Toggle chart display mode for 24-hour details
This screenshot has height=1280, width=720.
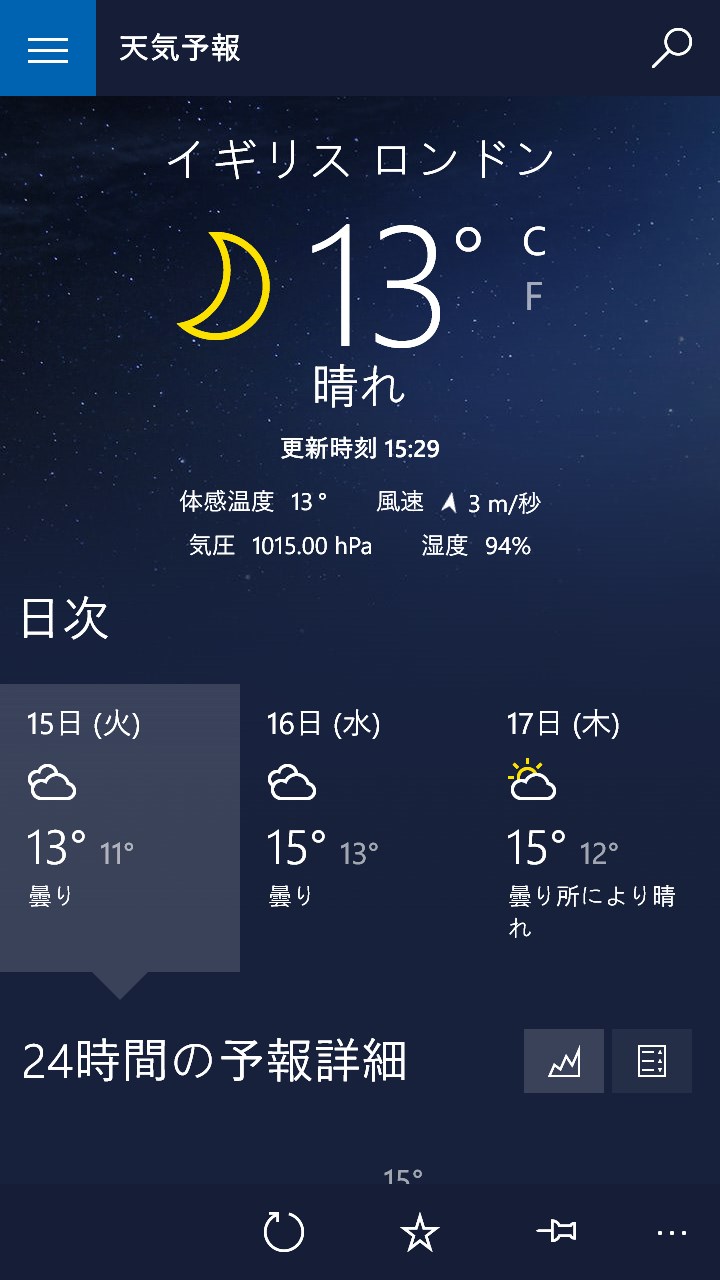point(563,1060)
